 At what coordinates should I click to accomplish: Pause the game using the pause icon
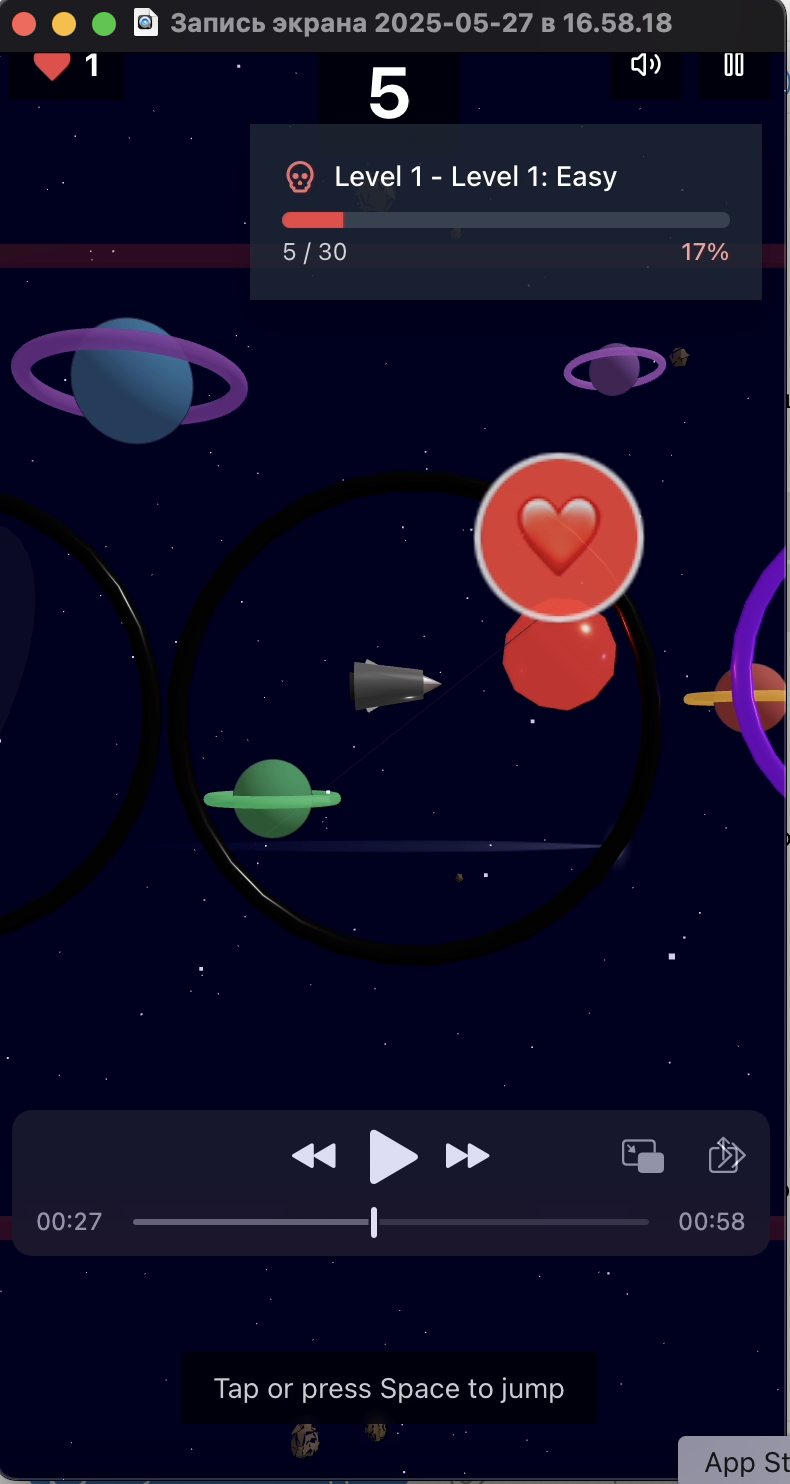[733, 64]
